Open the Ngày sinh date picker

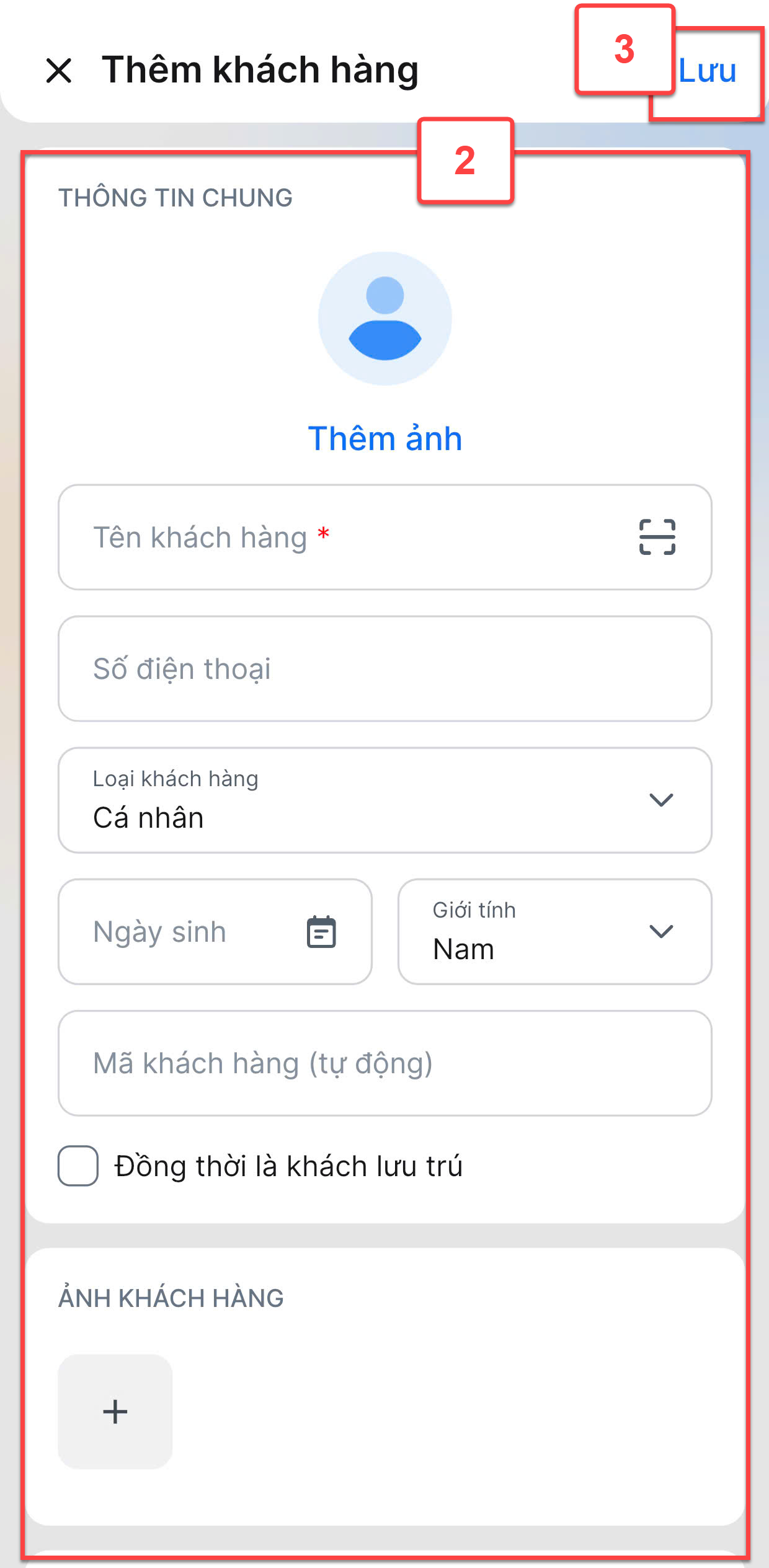(215, 932)
